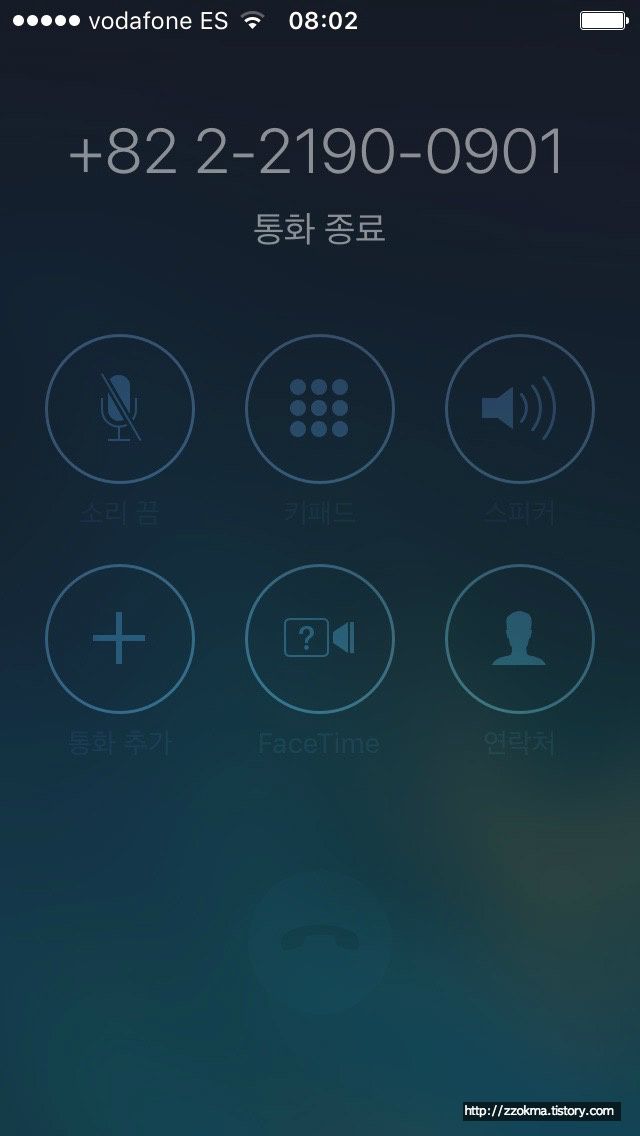Mute the call microphone
Viewport: 640px width, 1136px height.
click(x=120, y=409)
